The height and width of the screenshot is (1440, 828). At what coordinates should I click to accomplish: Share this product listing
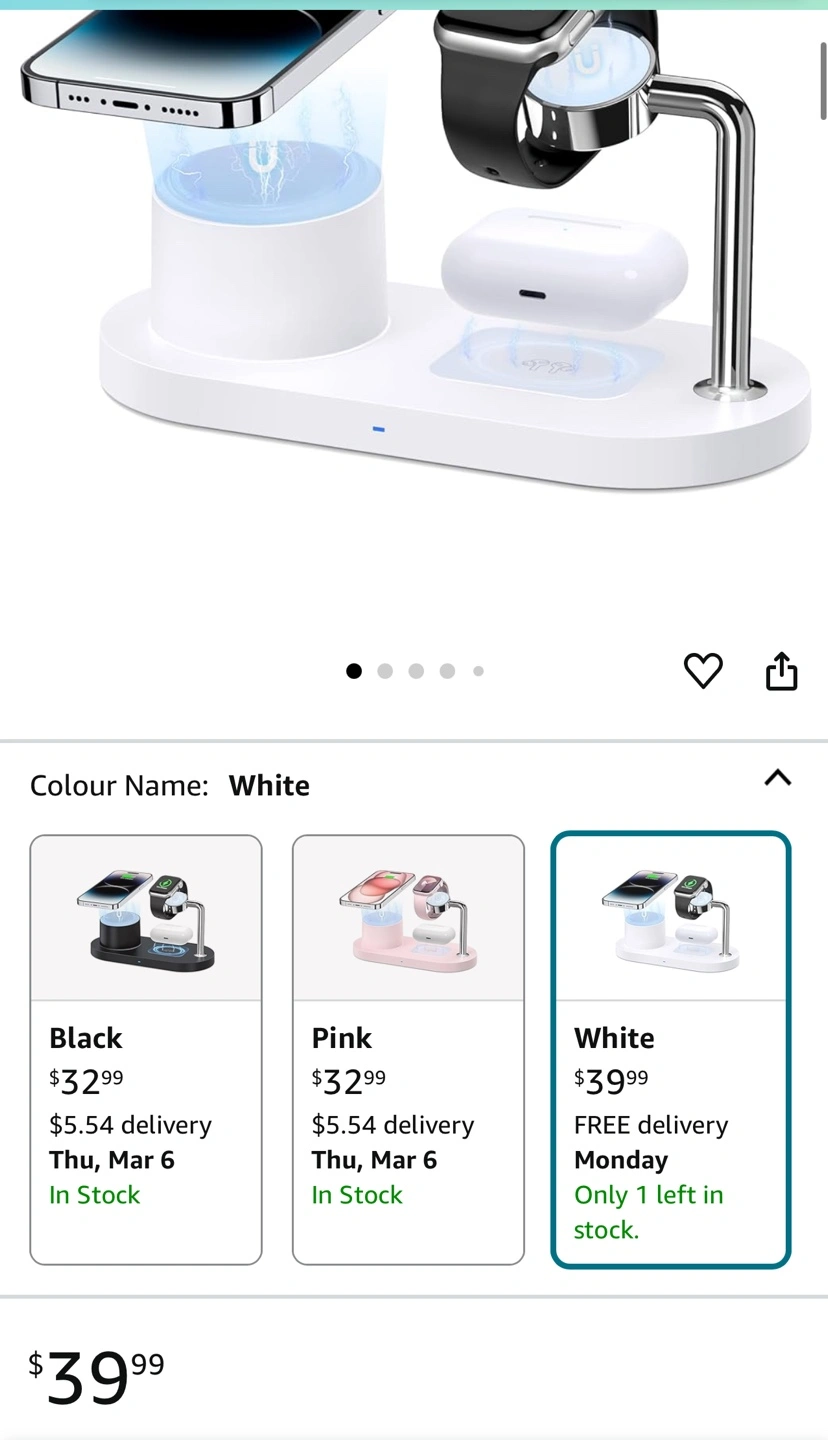(x=781, y=670)
